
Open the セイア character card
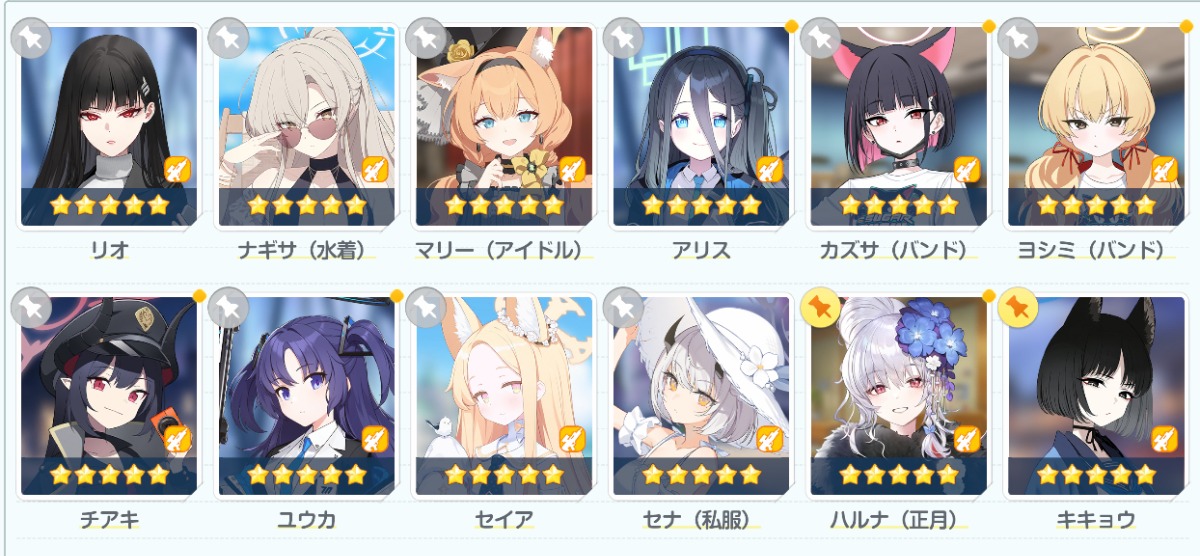point(503,395)
